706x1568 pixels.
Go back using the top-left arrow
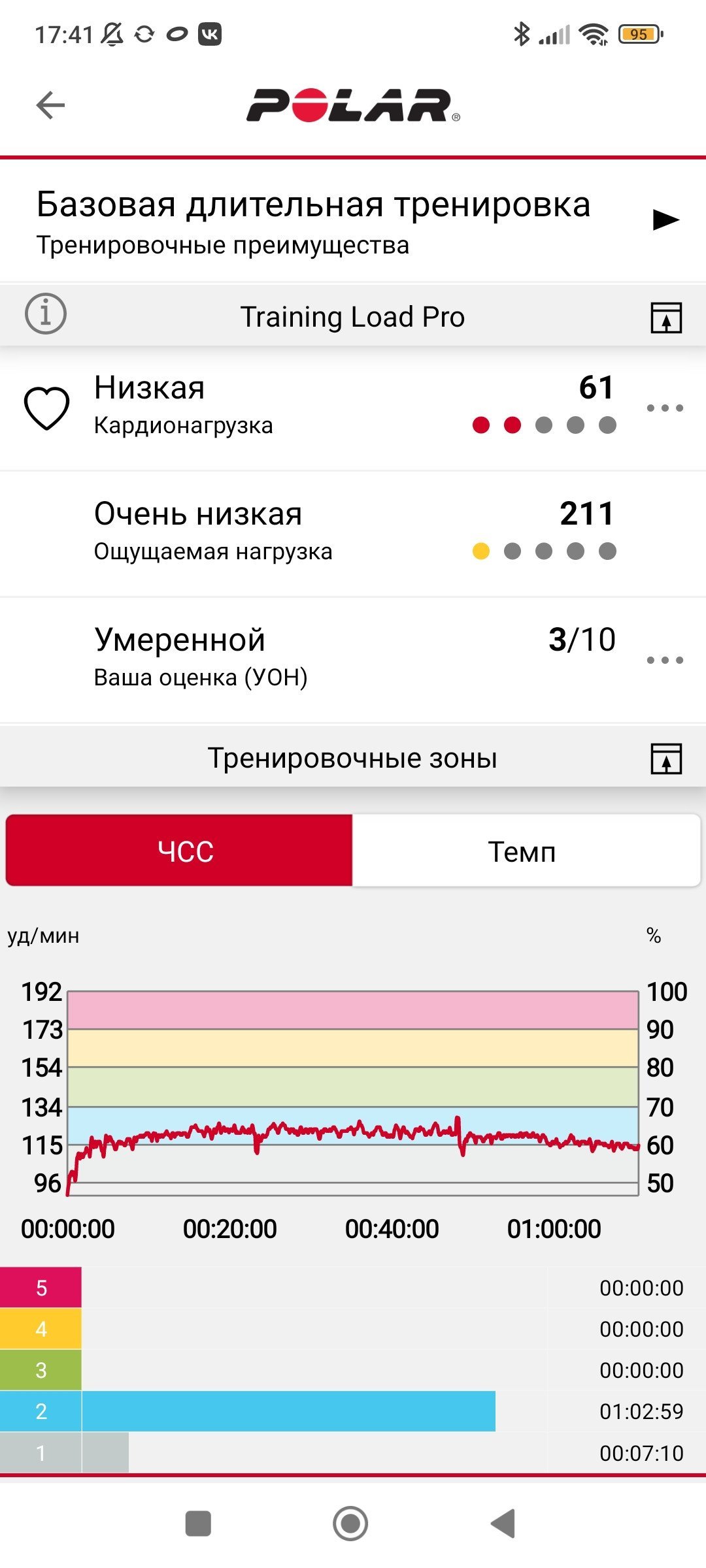click(x=50, y=105)
